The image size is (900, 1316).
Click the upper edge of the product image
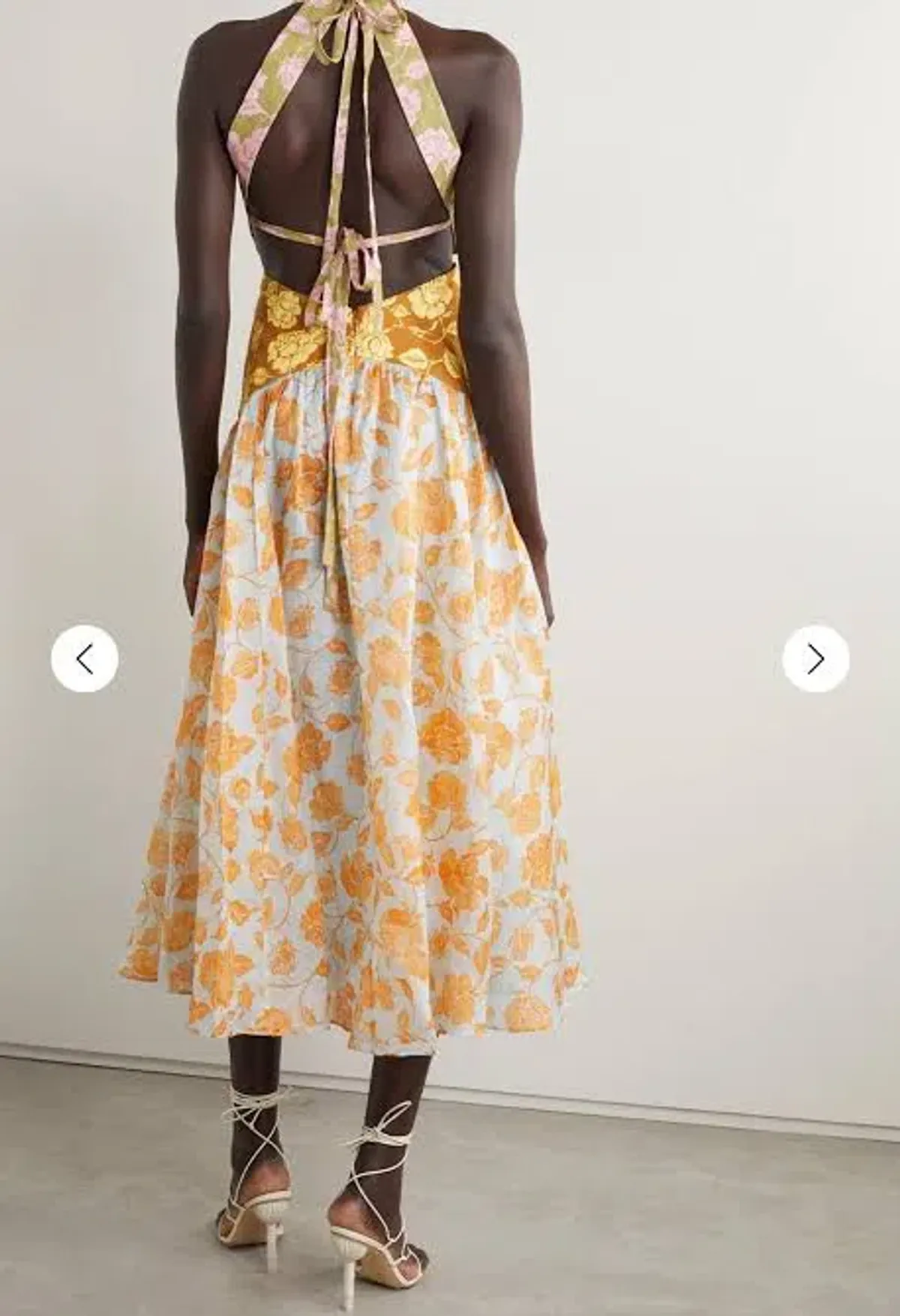(450, 7)
